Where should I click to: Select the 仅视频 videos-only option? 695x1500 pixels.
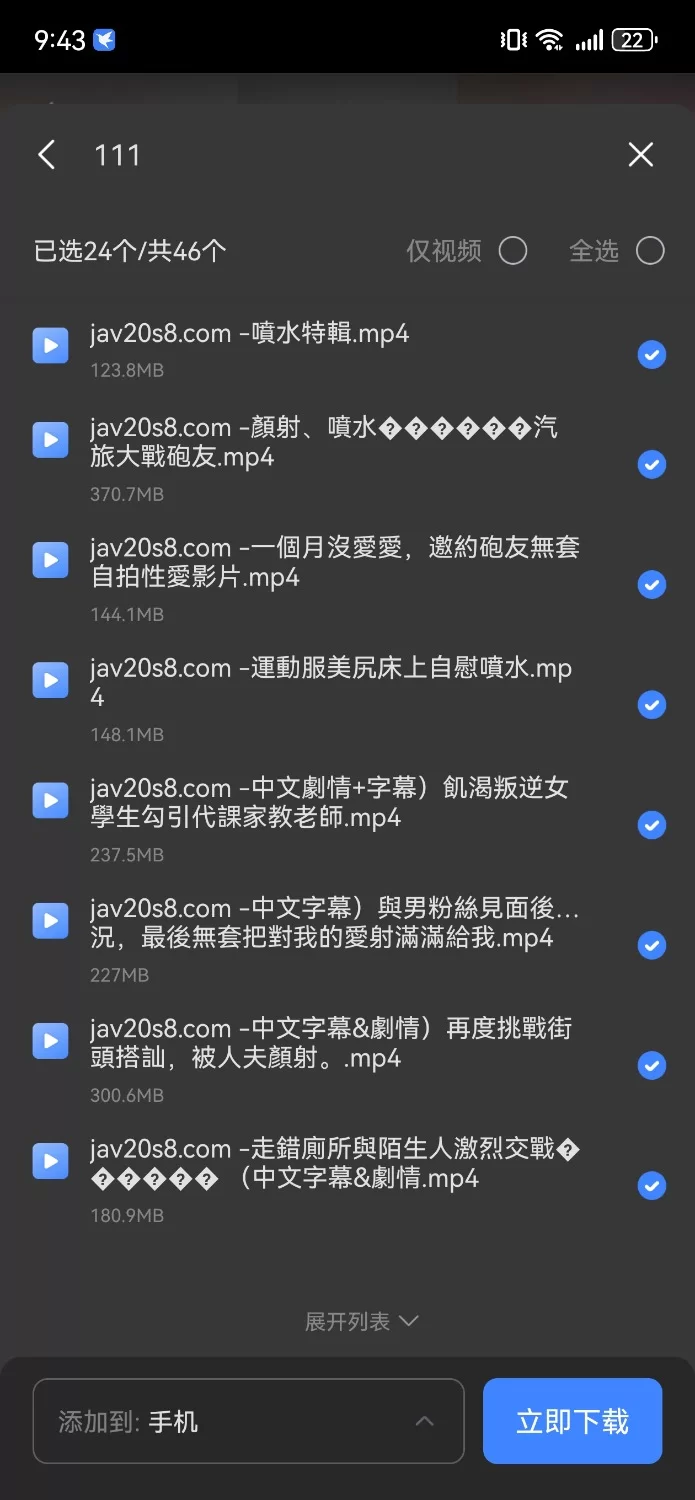coord(513,250)
